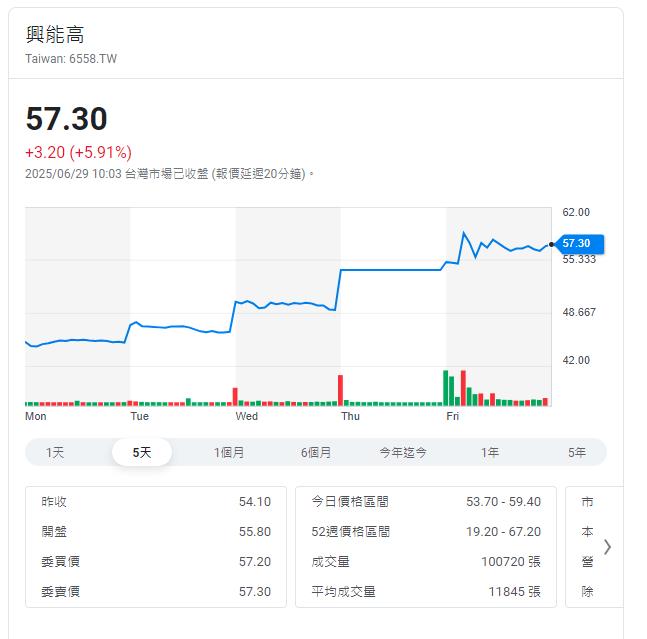The height and width of the screenshot is (639, 647).
Task: Switch to the 6個月 range
Action: point(316,452)
